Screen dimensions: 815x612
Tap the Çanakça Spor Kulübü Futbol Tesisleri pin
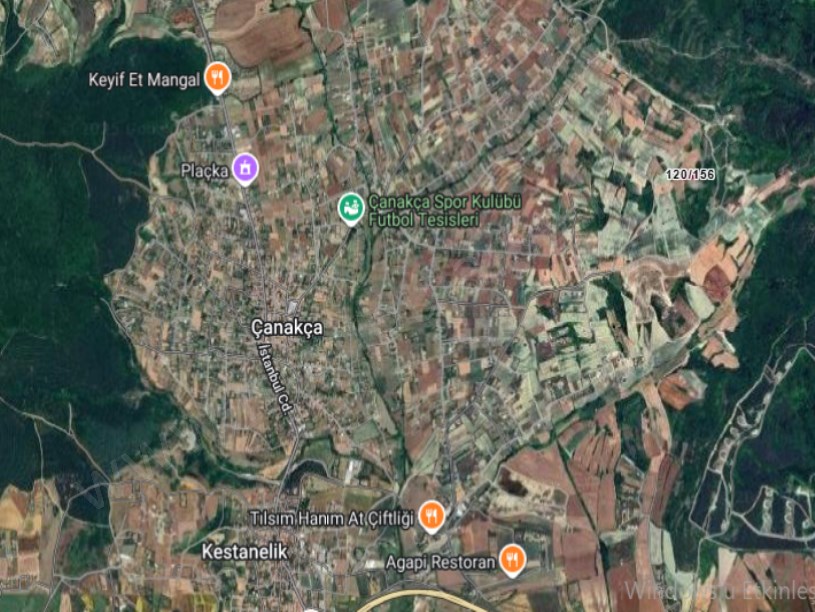350,208
